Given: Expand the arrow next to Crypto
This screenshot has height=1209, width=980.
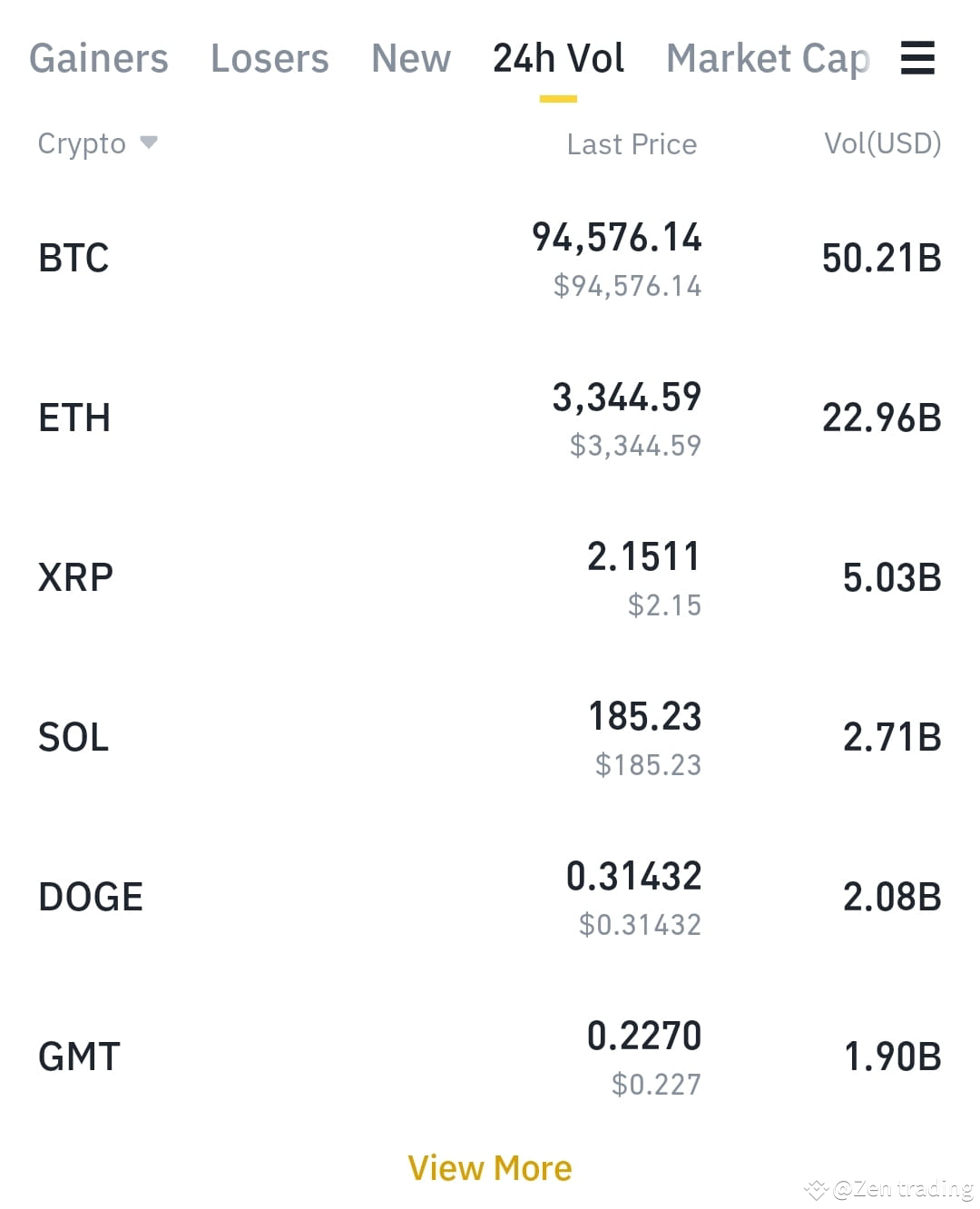Looking at the screenshot, I should click(150, 143).
